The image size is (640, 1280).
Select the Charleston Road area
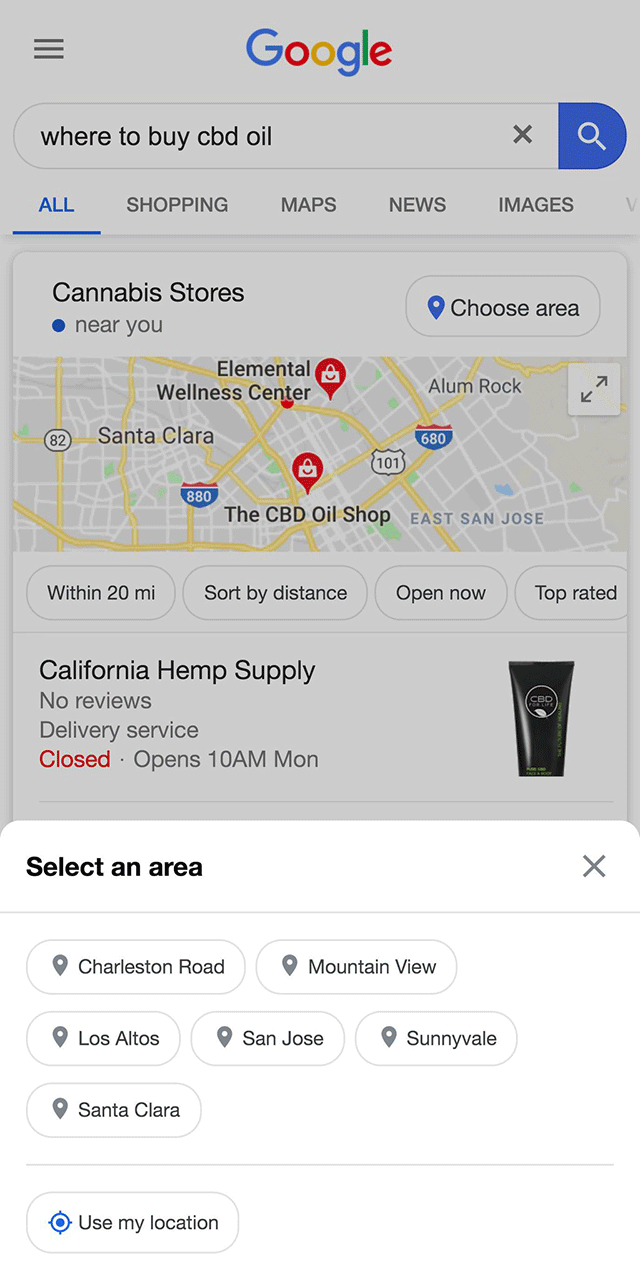pos(136,967)
